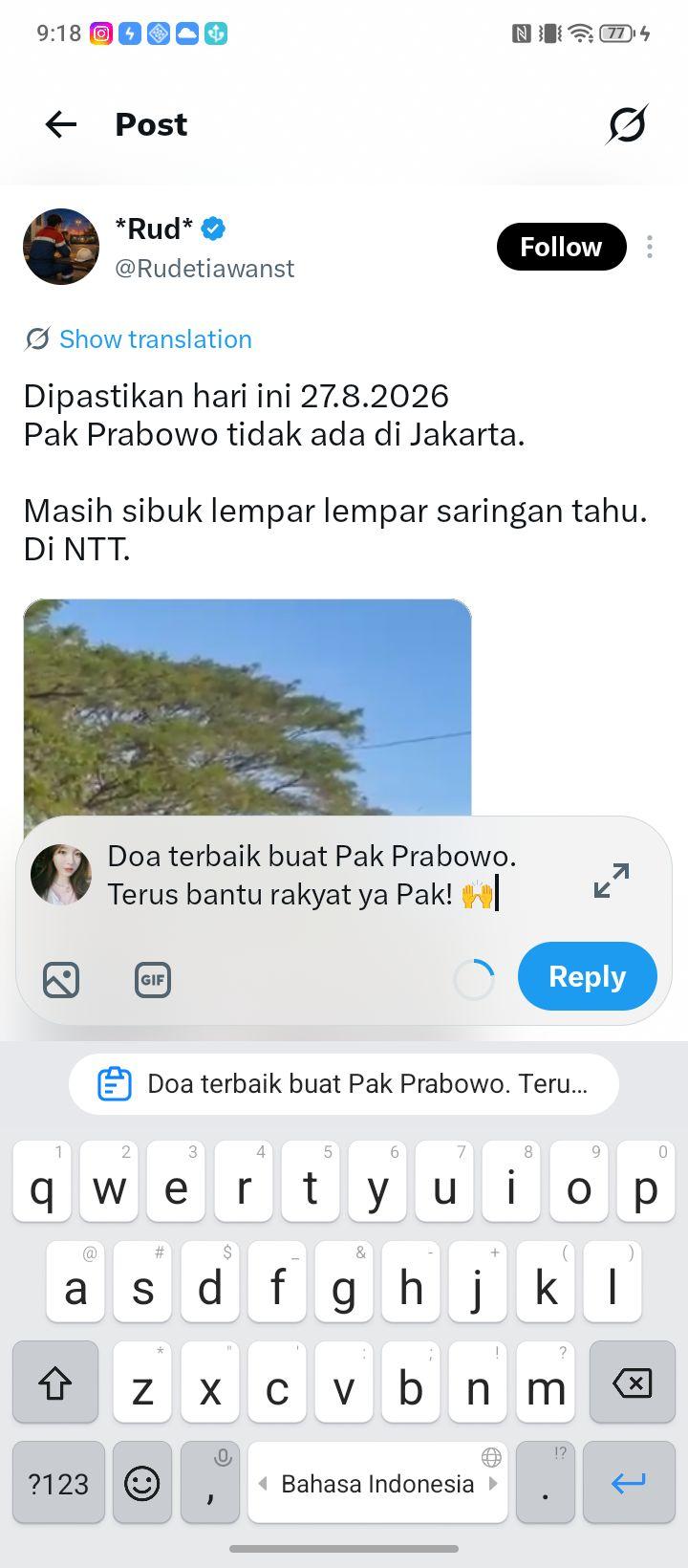Switch to the ?123 symbols keyboard
The height and width of the screenshot is (1568, 688).
click(58, 1483)
